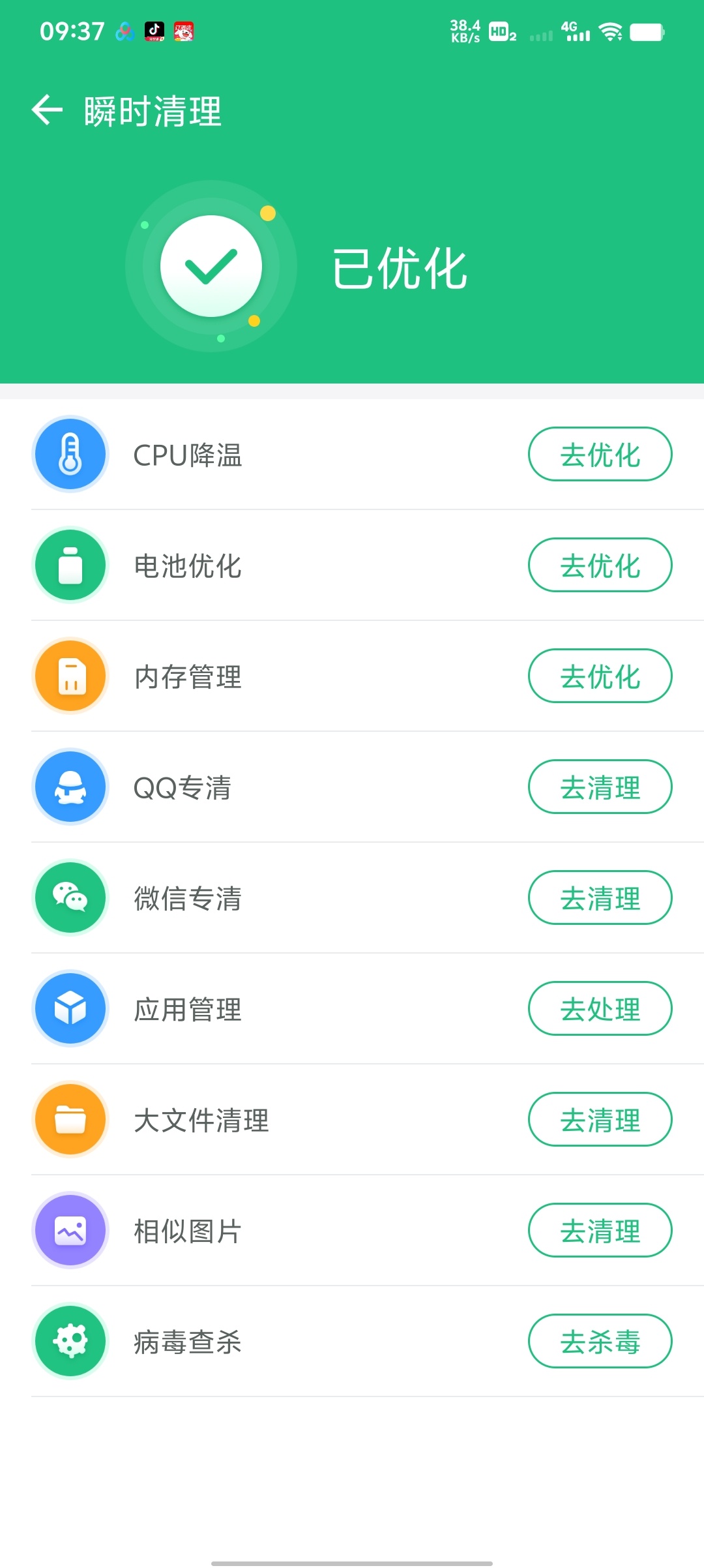Tap 去处理 for 应用管理
Screen dimensions: 704x1568
point(600,1008)
